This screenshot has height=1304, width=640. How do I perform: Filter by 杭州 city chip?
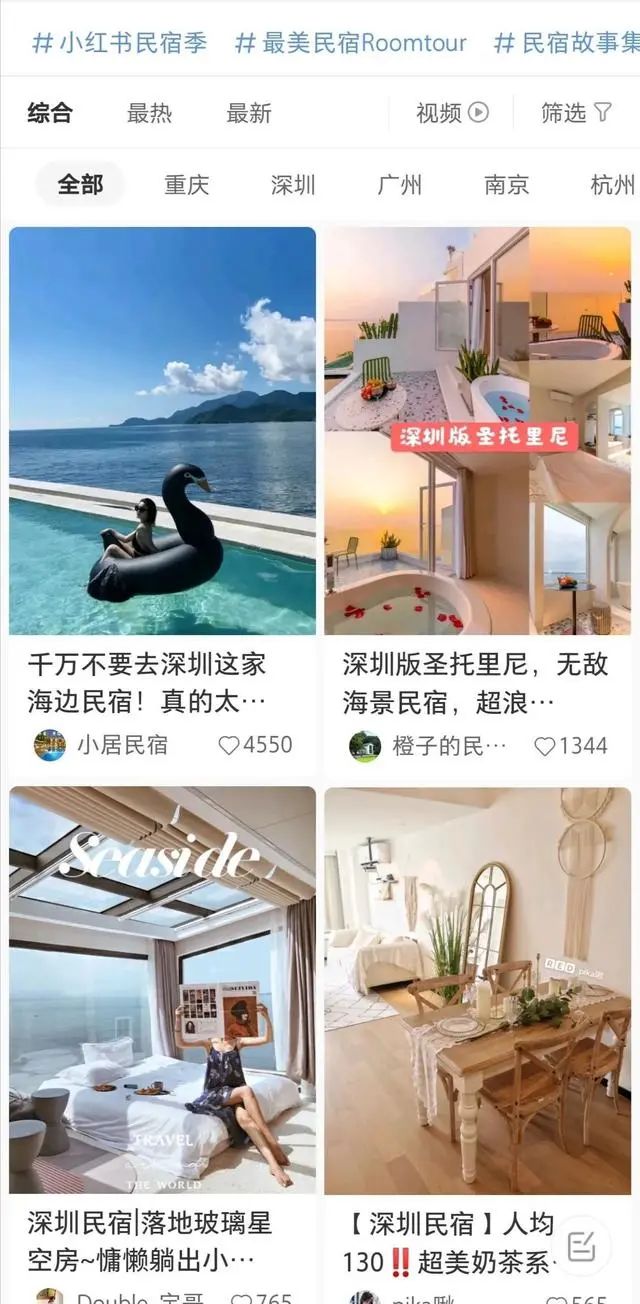[x=612, y=185]
